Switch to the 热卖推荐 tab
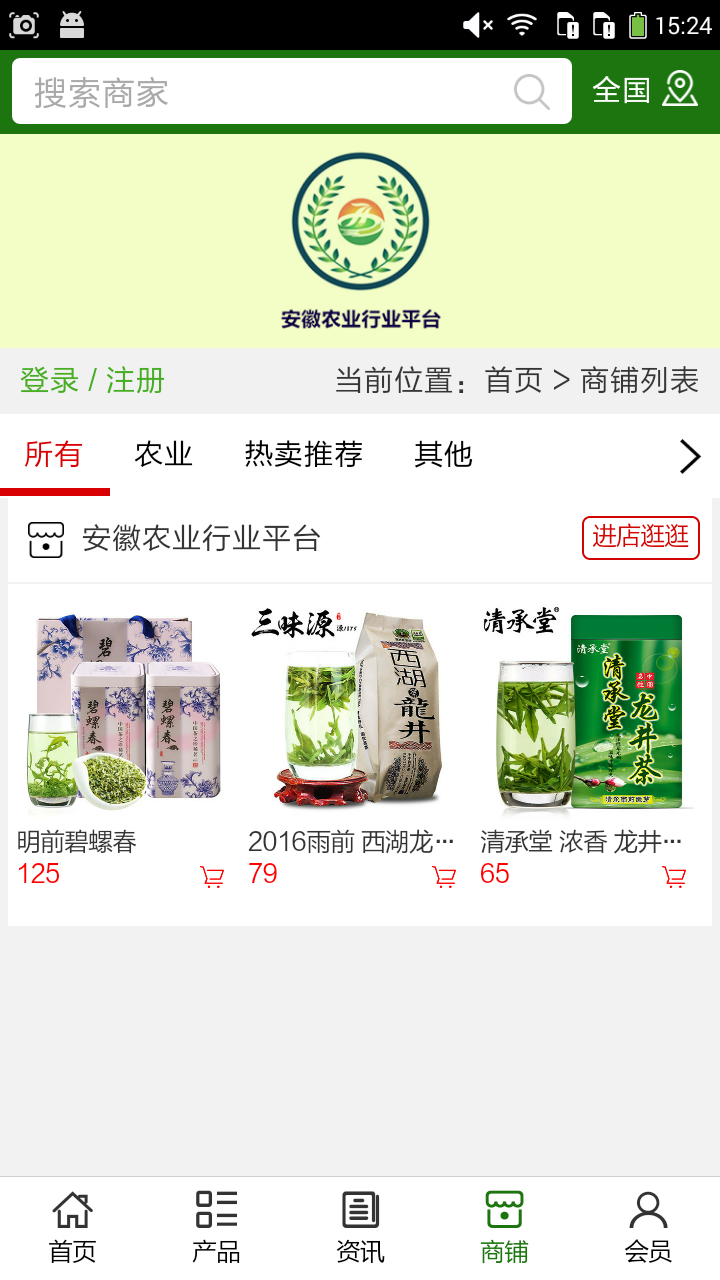Image resolution: width=720 pixels, height=1280 pixels. 303,455
